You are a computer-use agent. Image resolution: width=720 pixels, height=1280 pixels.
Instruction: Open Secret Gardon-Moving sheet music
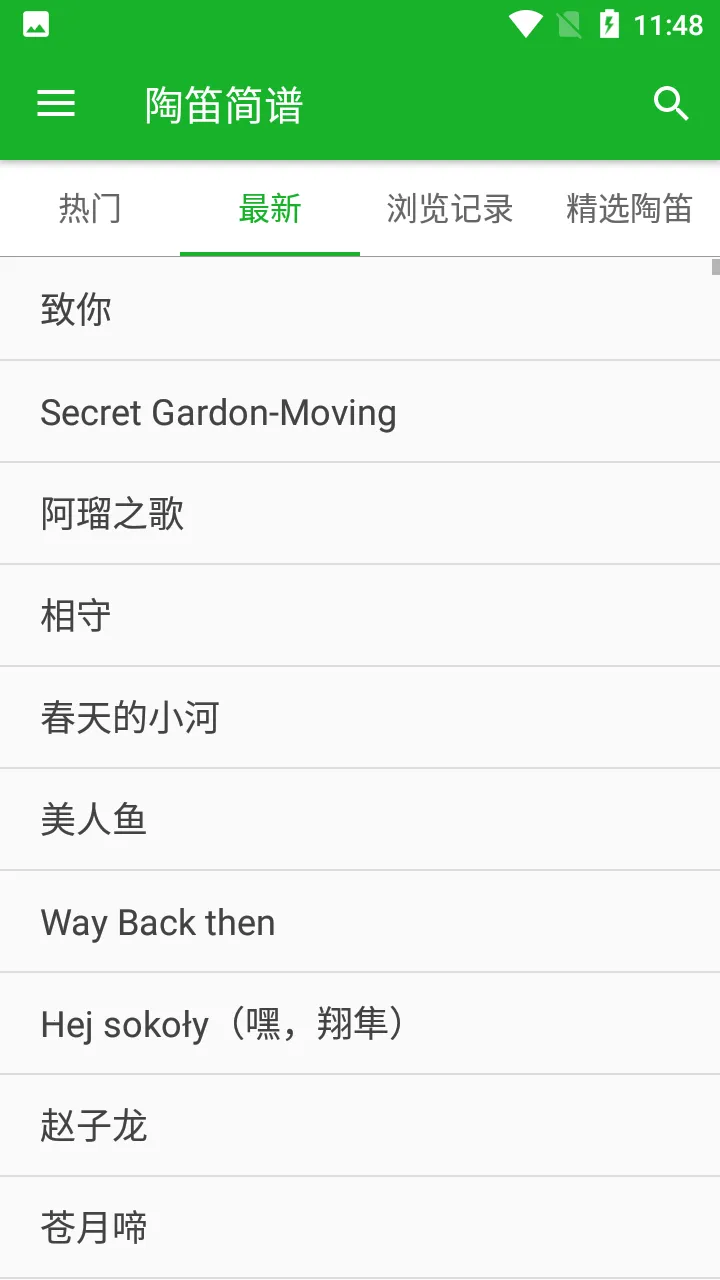360,412
